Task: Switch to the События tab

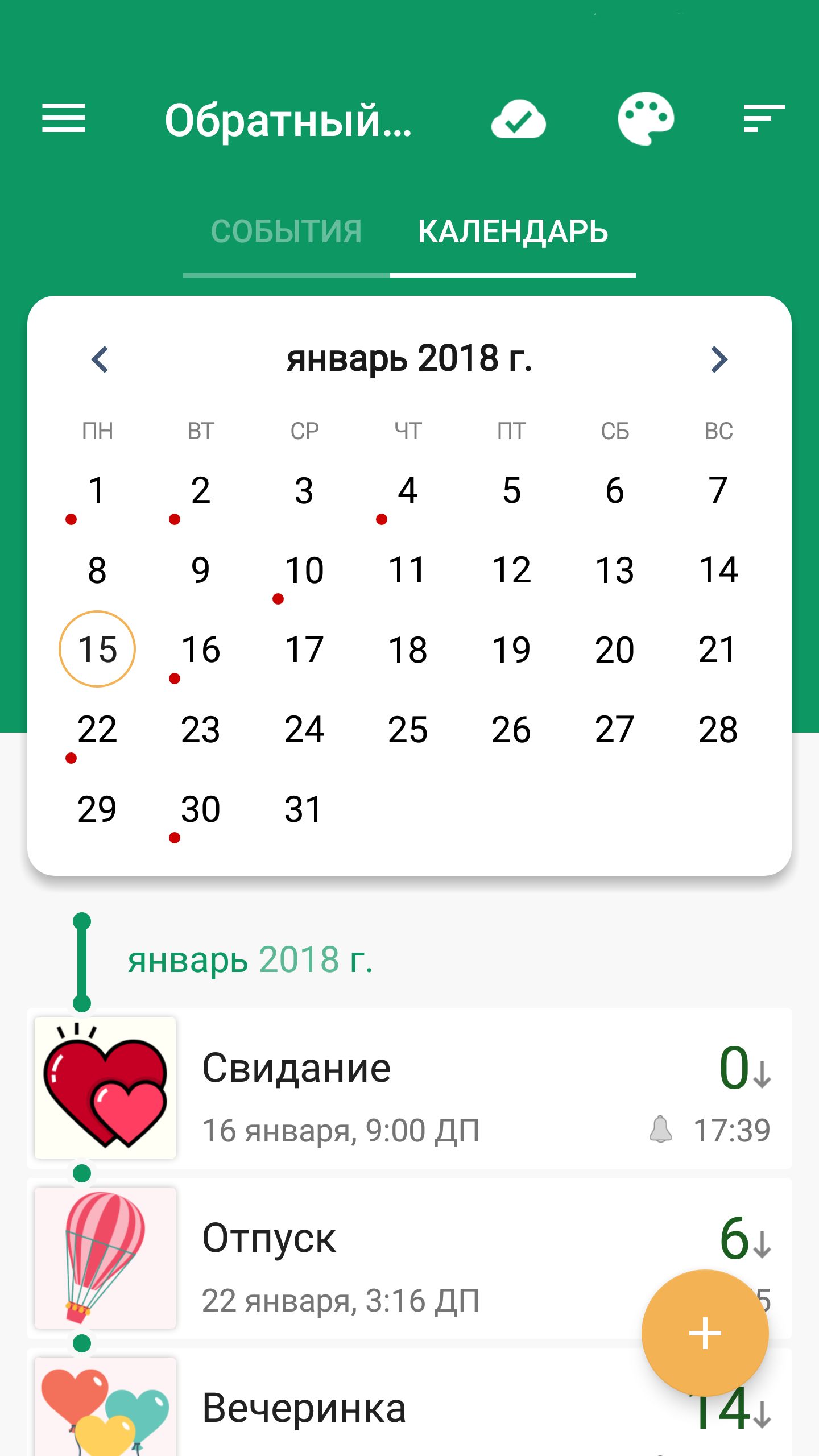Action: click(287, 231)
